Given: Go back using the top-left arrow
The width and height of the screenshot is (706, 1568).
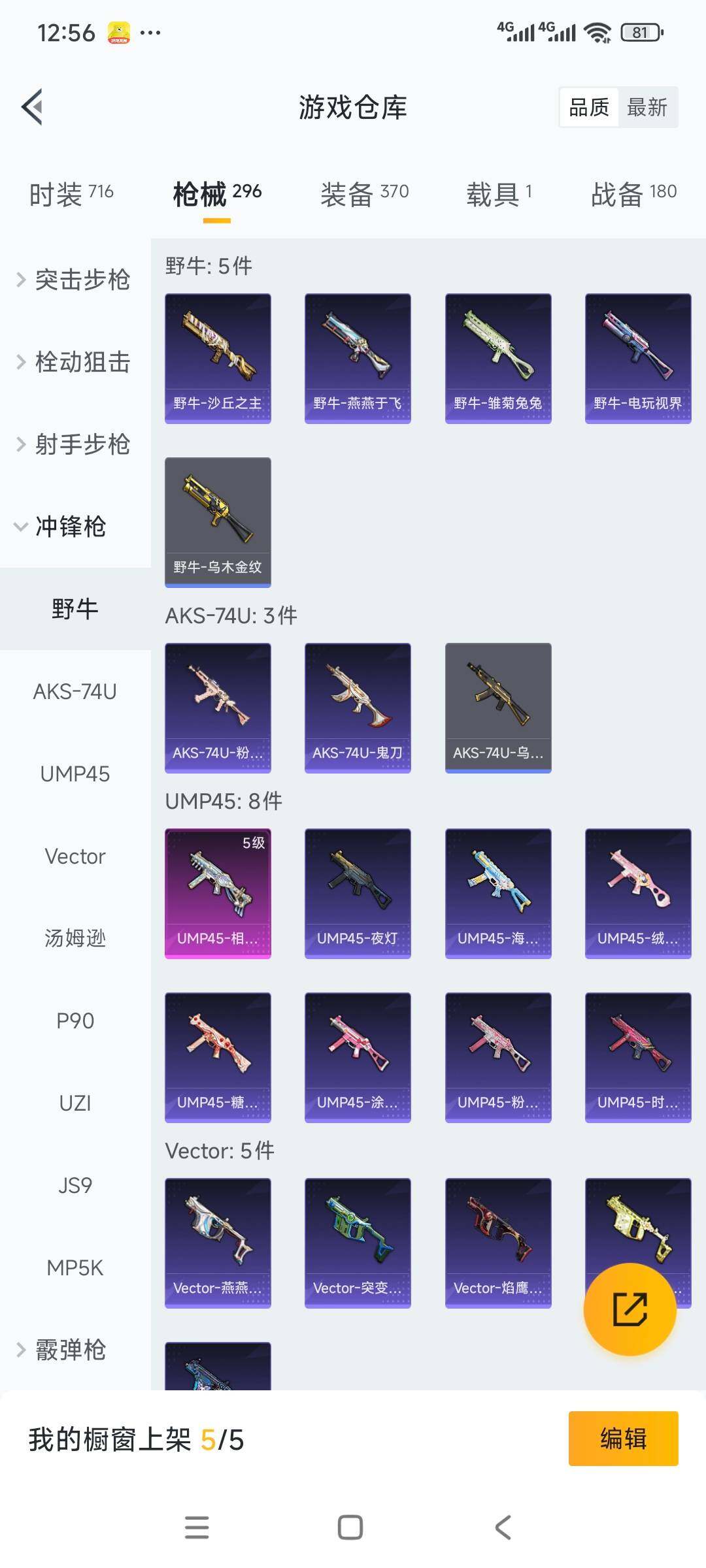Looking at the screenshot, I should (x=33, y=106).
